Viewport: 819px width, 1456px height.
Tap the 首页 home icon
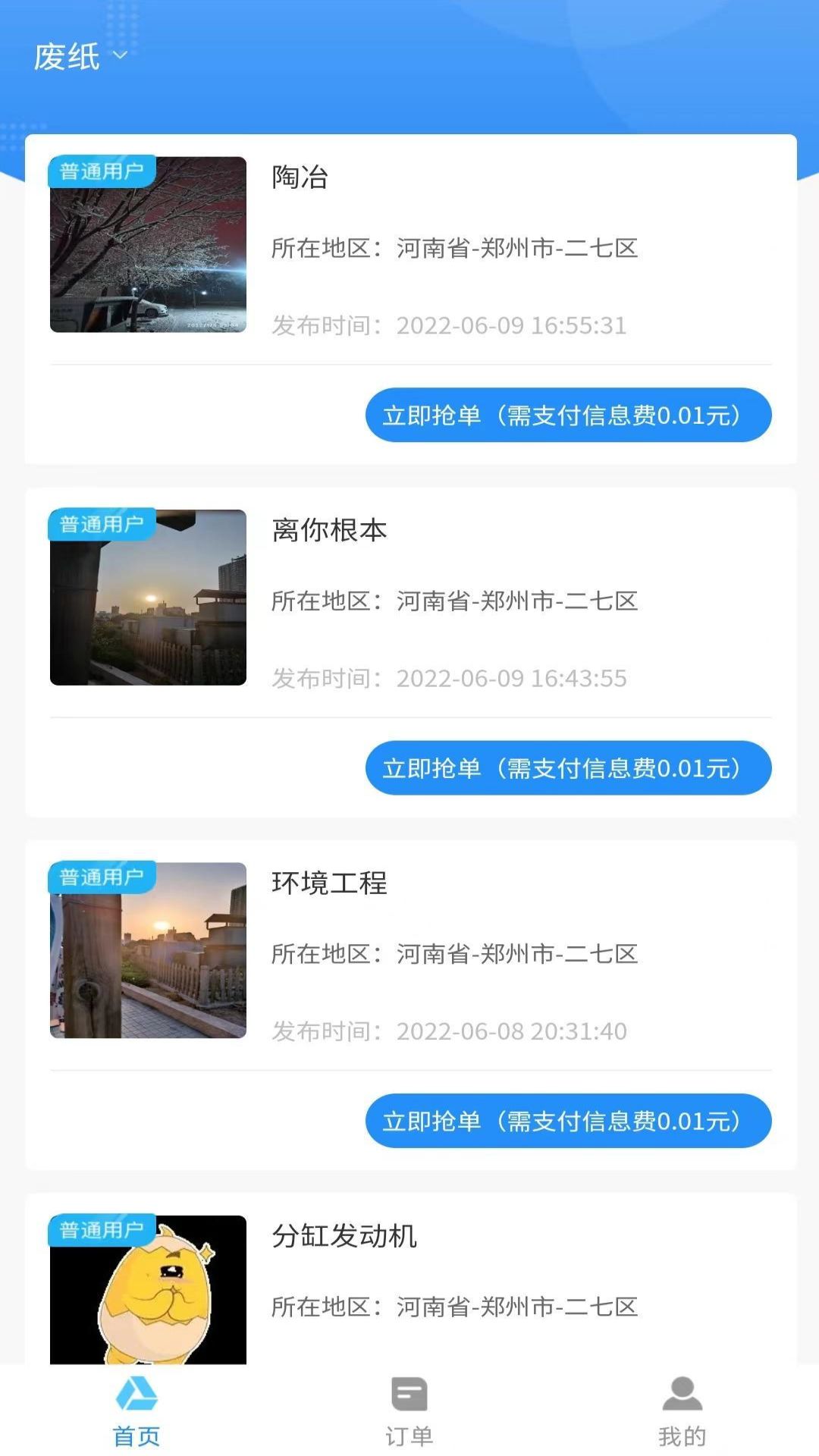click(x=136, y=1407)
